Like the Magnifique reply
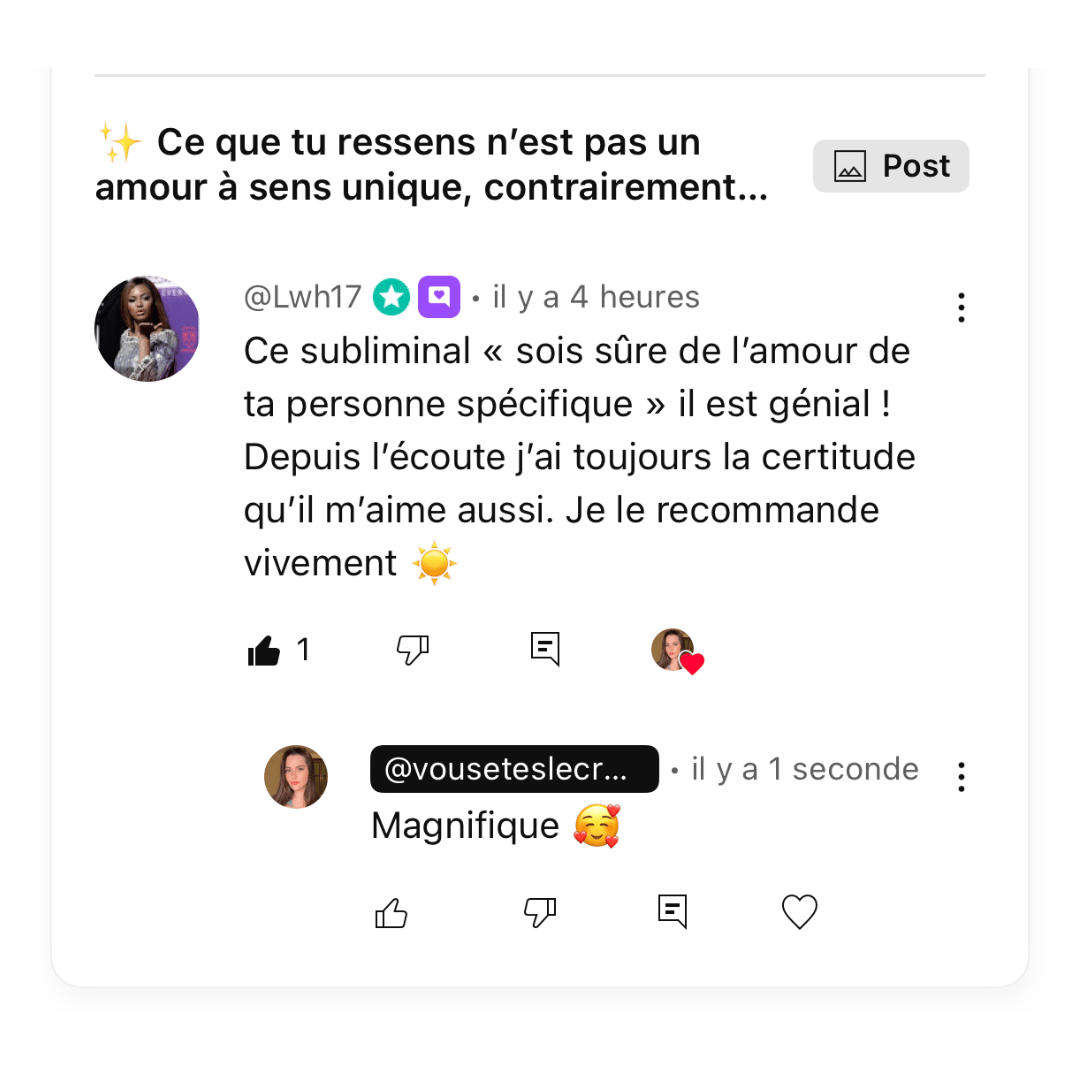Screen dimensions: 1080x1080 click(x=391, y=913)
